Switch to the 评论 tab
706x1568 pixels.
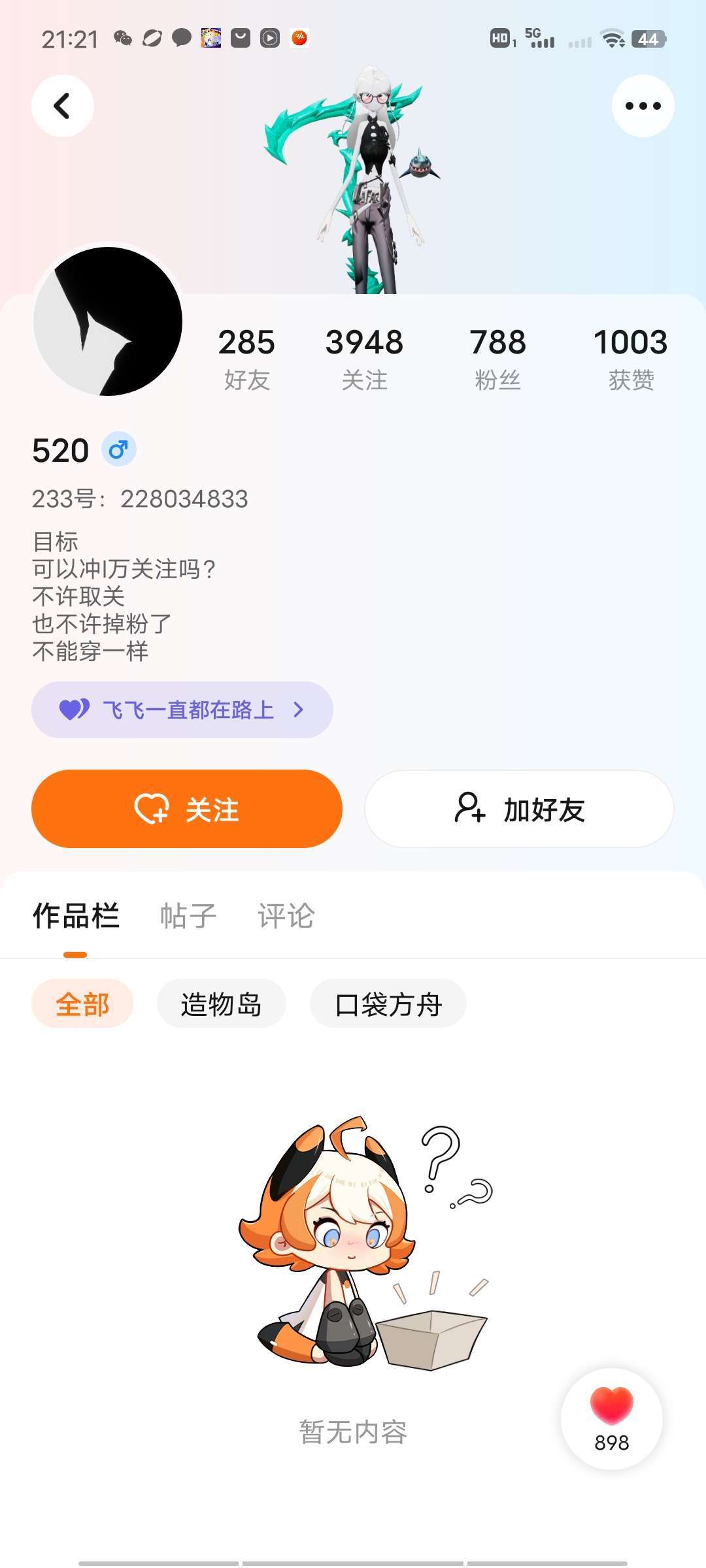tap(286, 916)
